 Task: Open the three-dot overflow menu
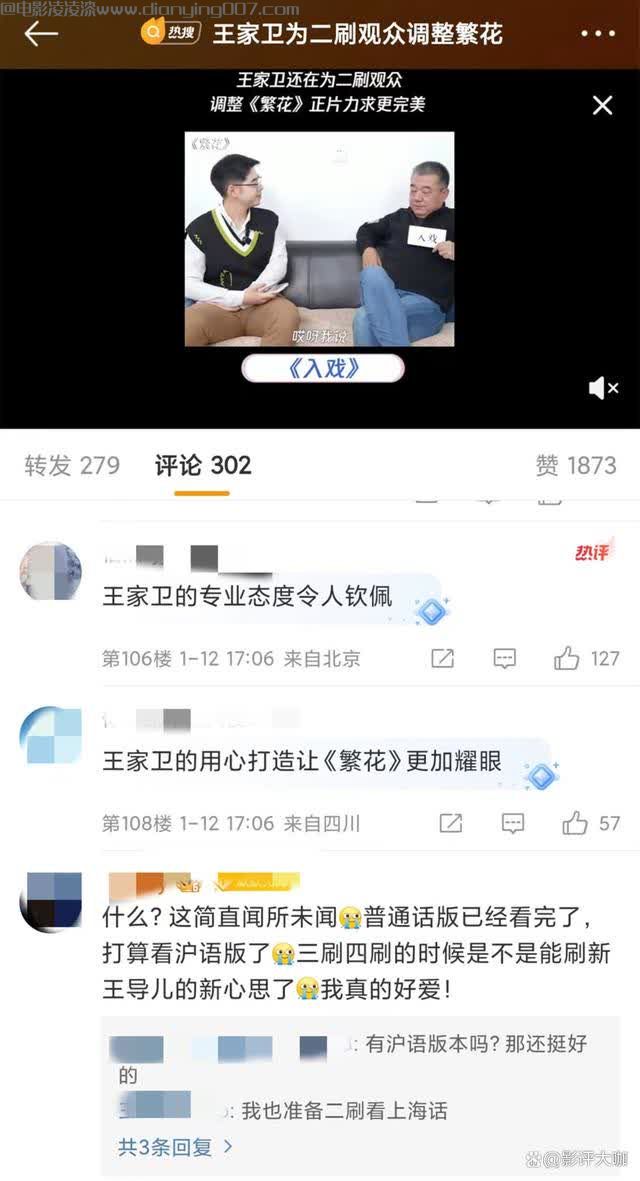click(x=598, y=34)
